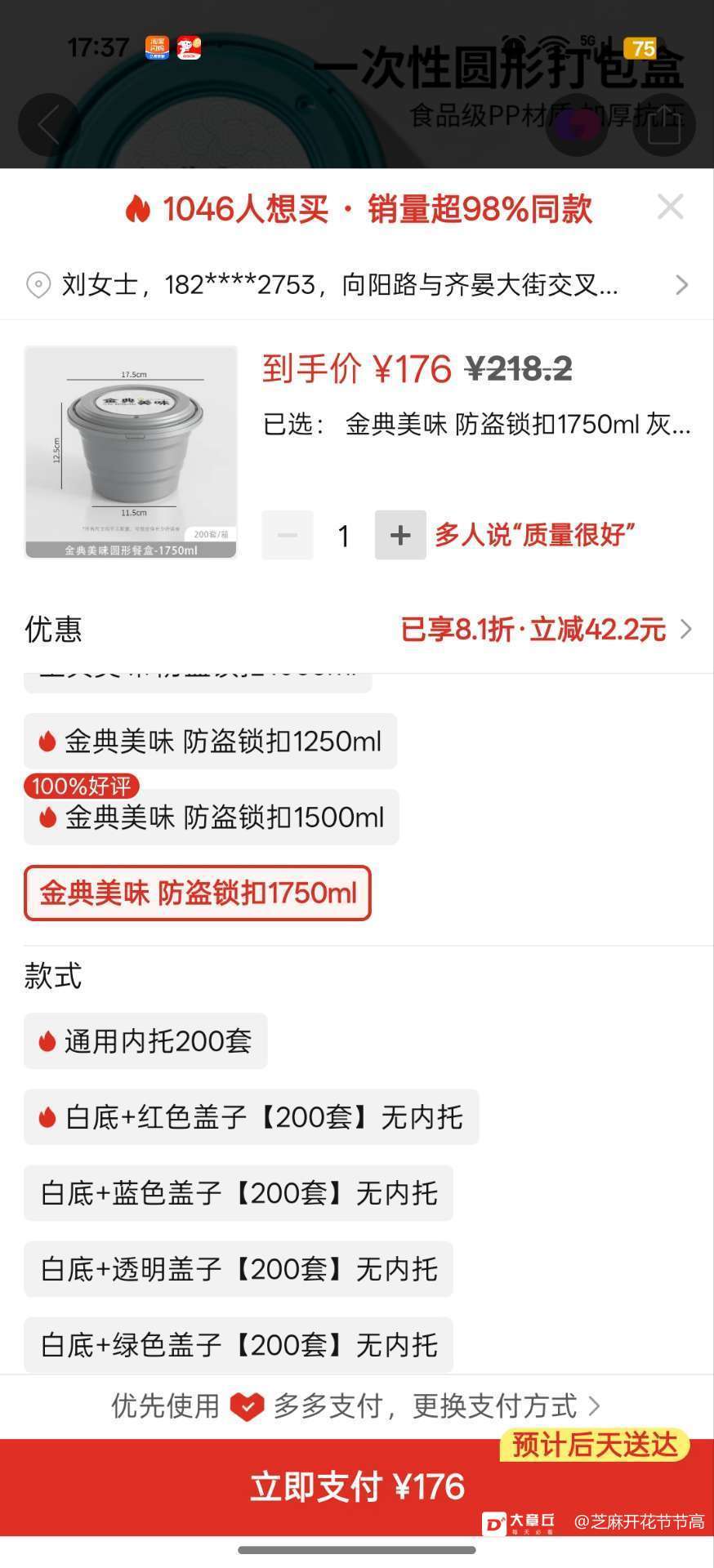714x1568 pixels.
Task: Share this product from the top-right icon
Action: point(663,125)
